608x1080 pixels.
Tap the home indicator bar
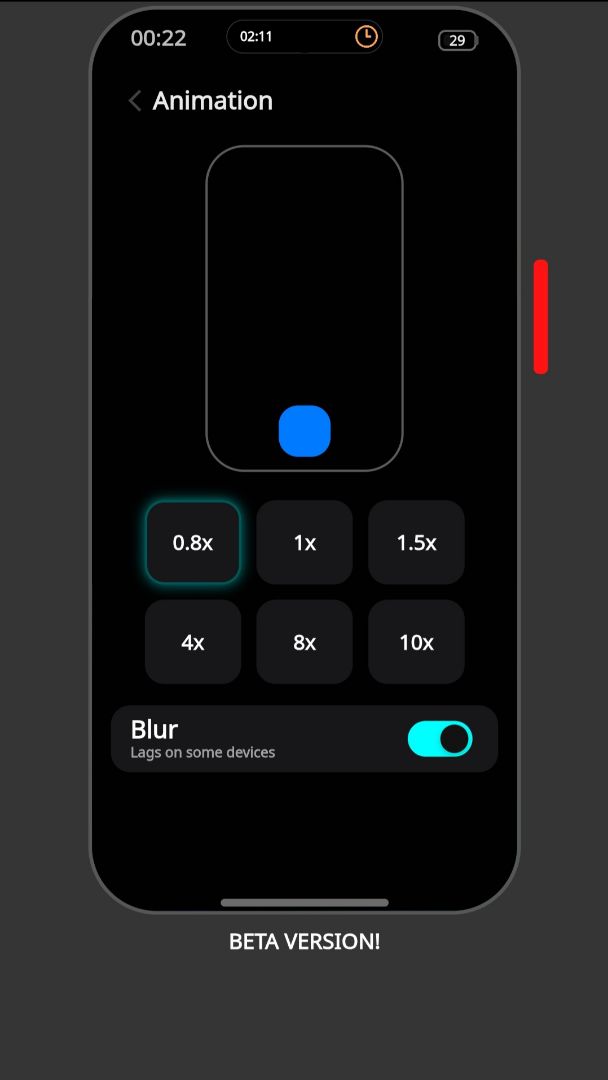tap(304, 902)
